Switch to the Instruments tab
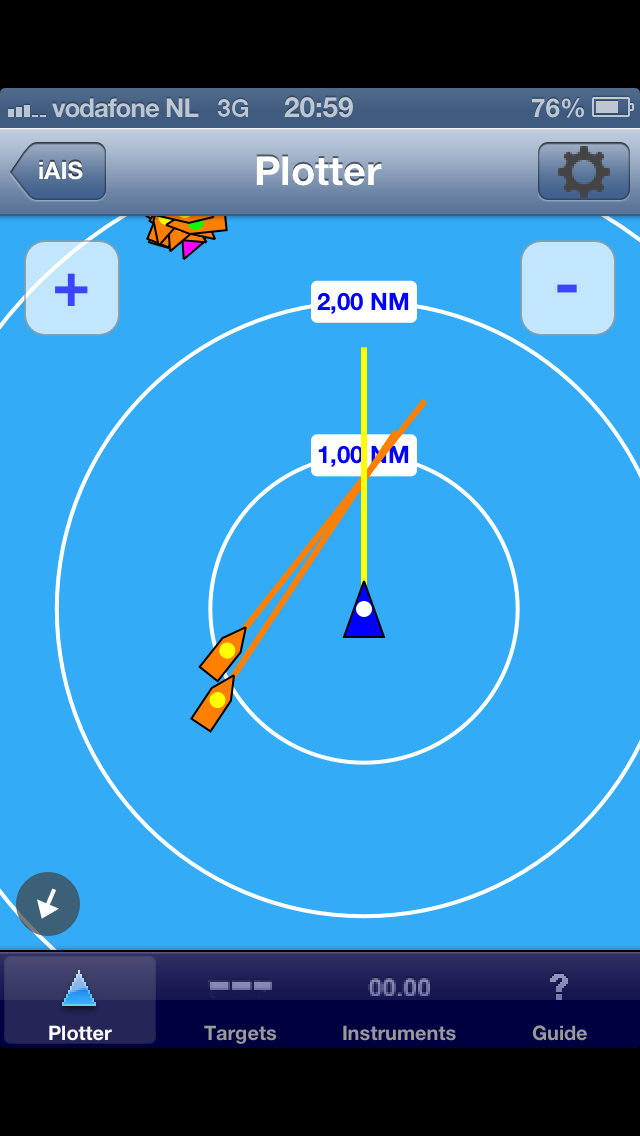The height and width of the screenshot is (1136, 640). 399,1003
